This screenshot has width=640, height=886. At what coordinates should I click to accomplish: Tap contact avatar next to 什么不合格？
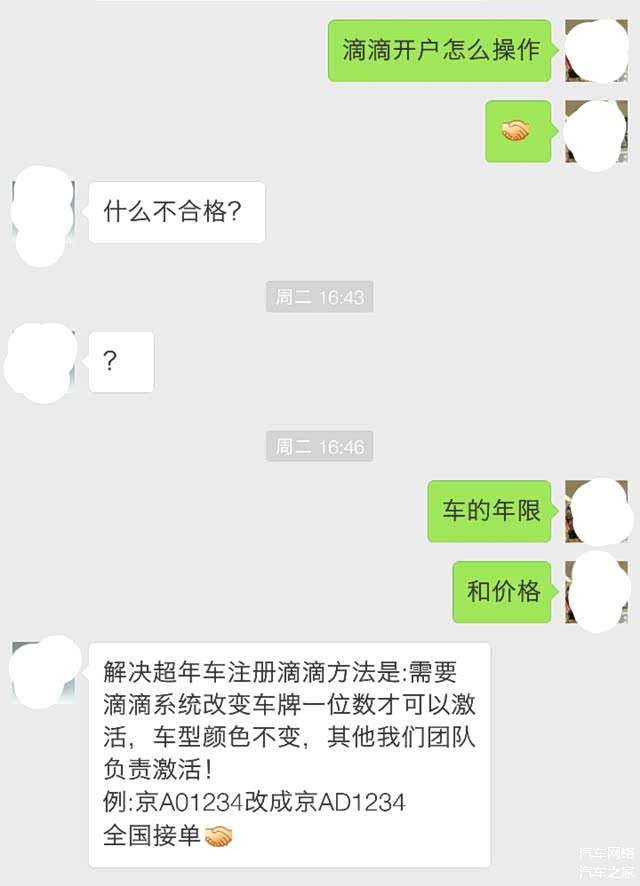click(43, 212)
